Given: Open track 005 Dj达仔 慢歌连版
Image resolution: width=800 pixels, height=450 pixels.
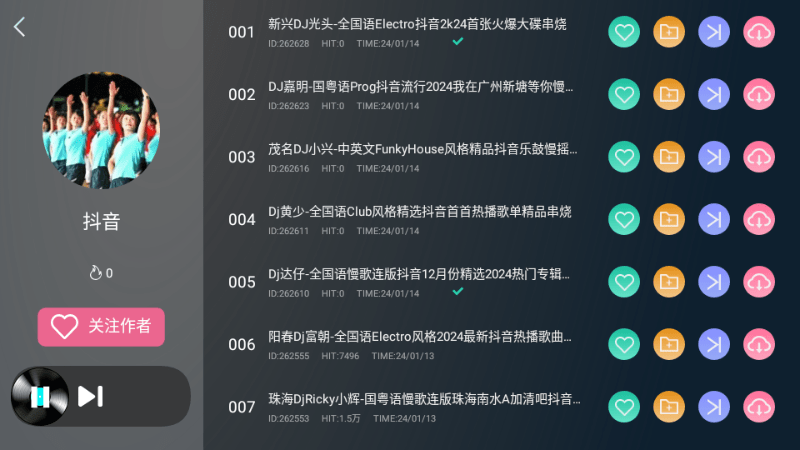Looking at the screenshot, I should coord(419,274).
